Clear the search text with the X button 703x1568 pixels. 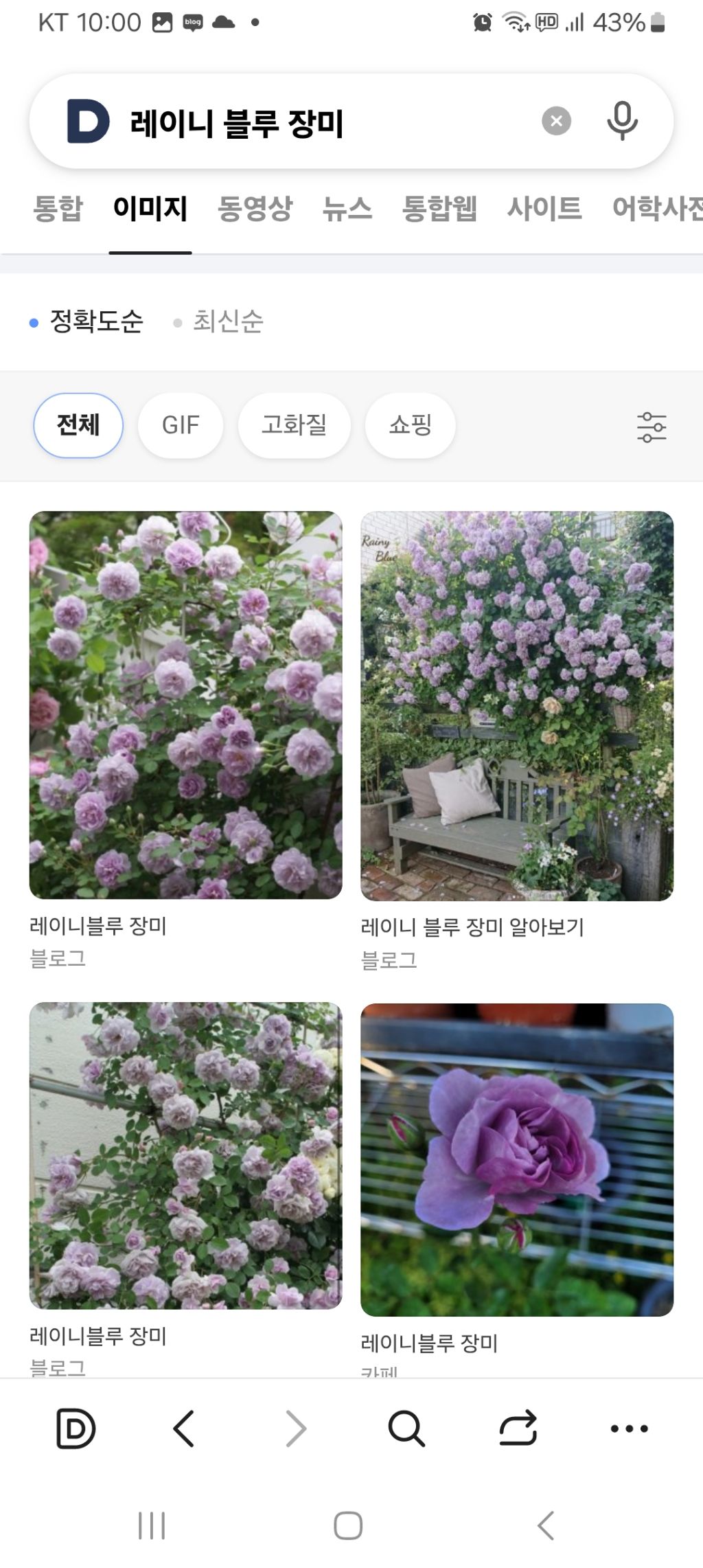(x=556, y=122)
